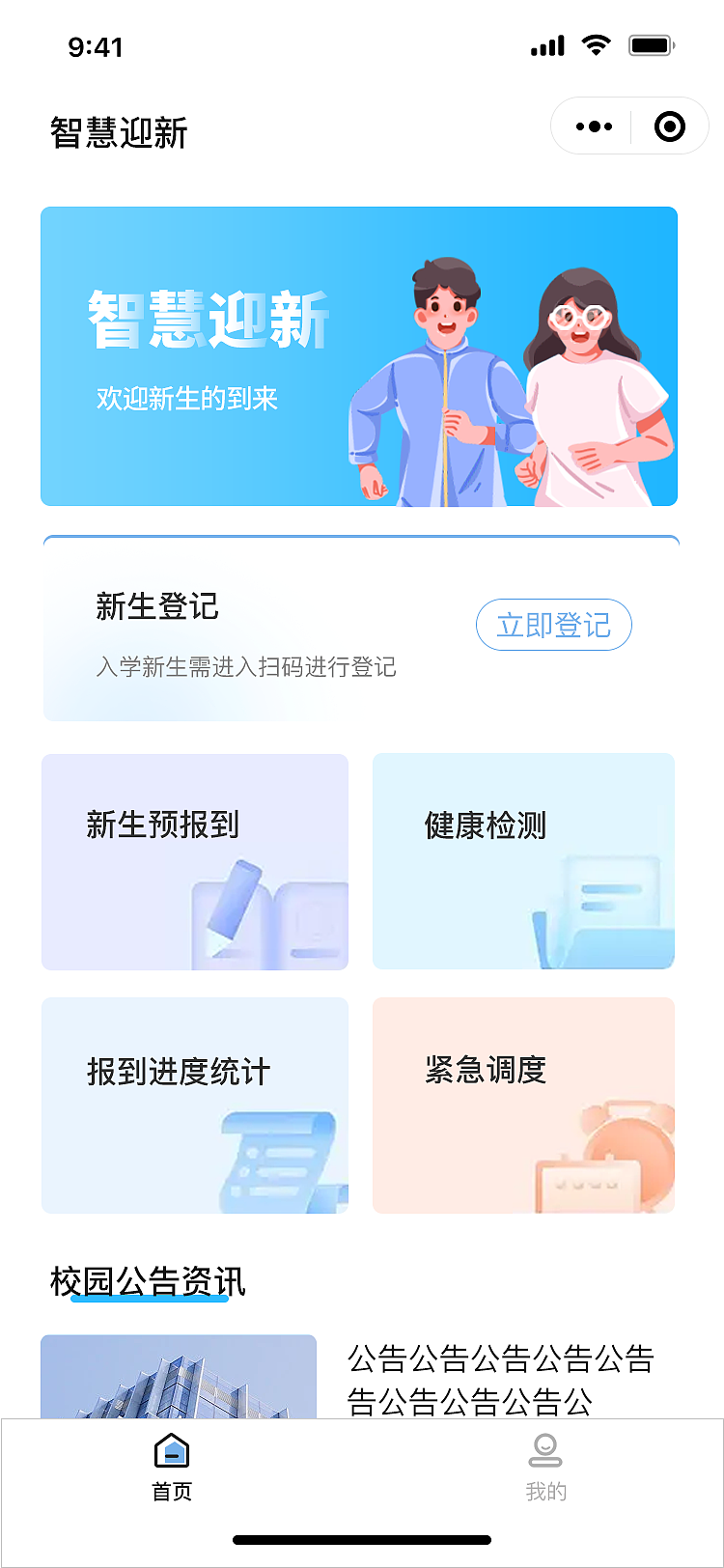The image size is (724, 1568).
Task: Open the 健康检测 feature card
Action: click(x=523, y=861)
